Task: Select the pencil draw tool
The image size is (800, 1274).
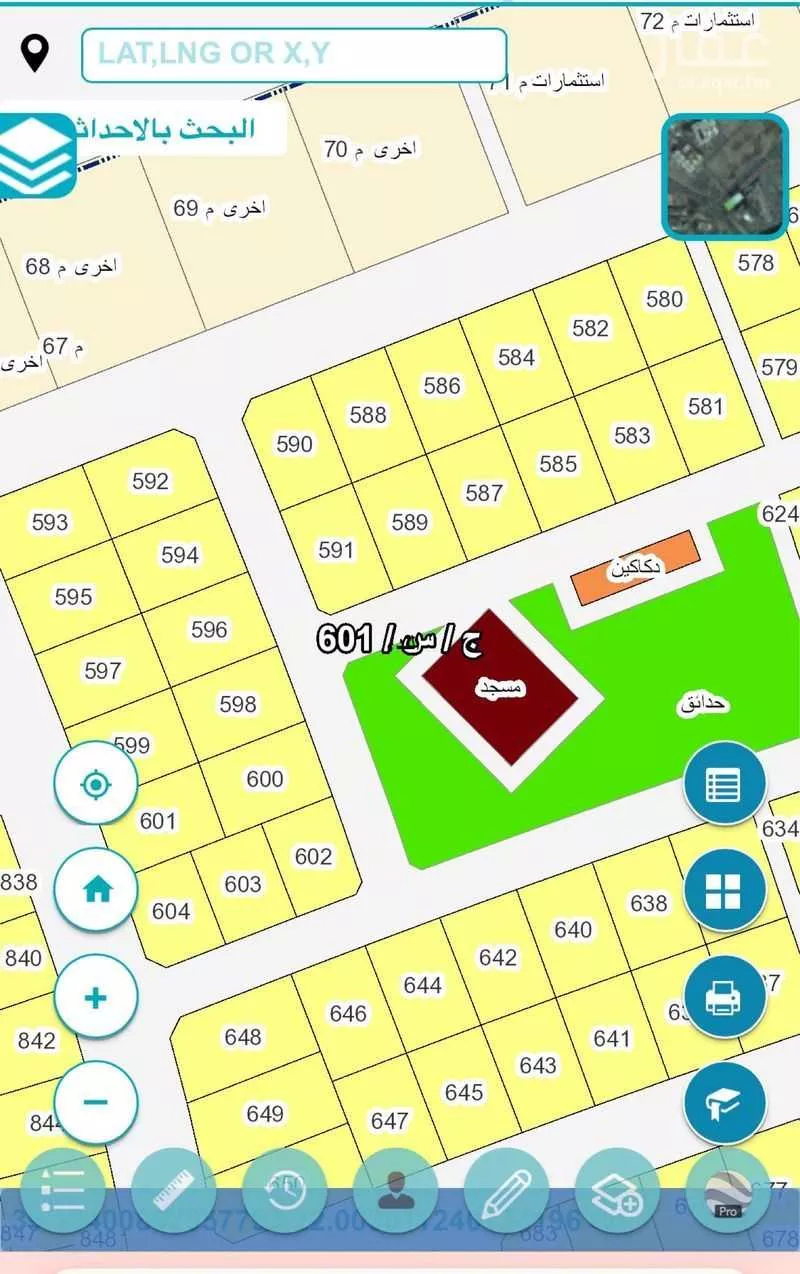Action: click(507, 1190)
